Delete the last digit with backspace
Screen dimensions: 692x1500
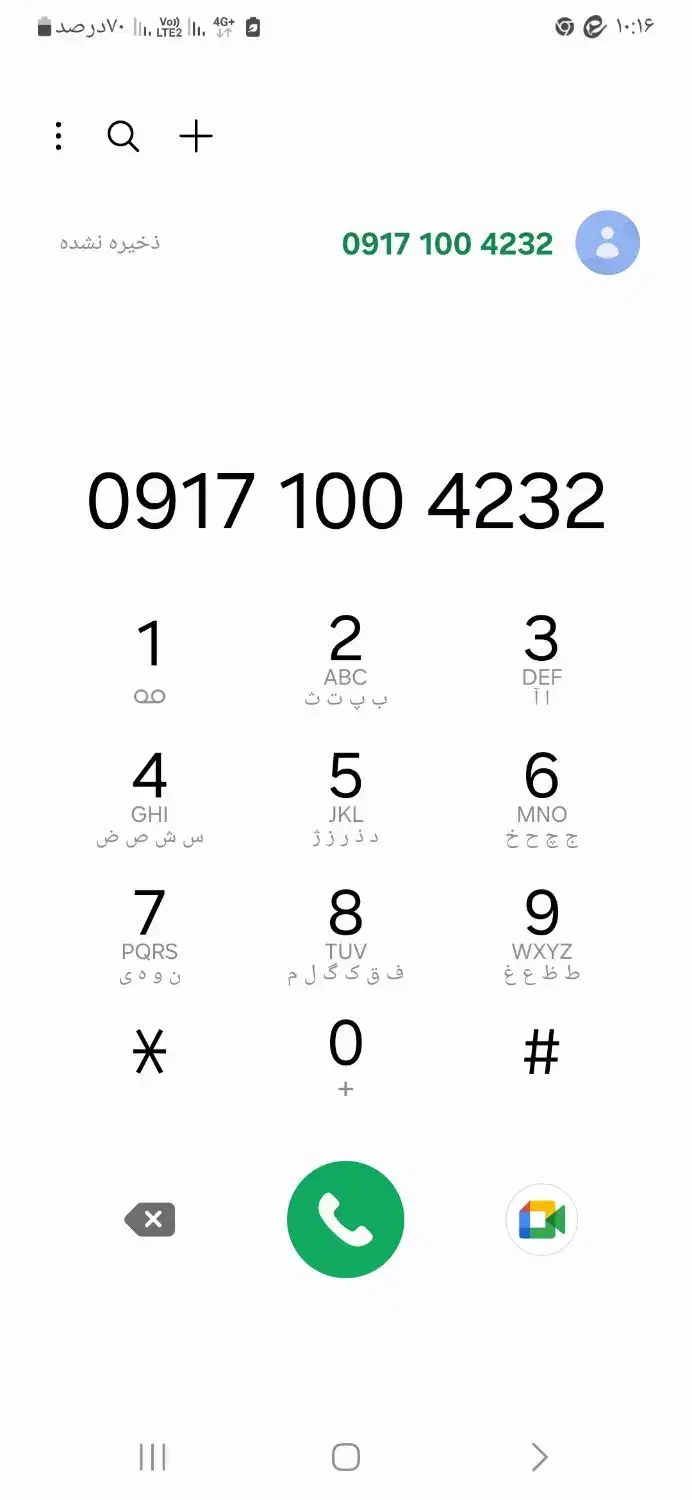pyautogui.click(x=150, y=1220)
